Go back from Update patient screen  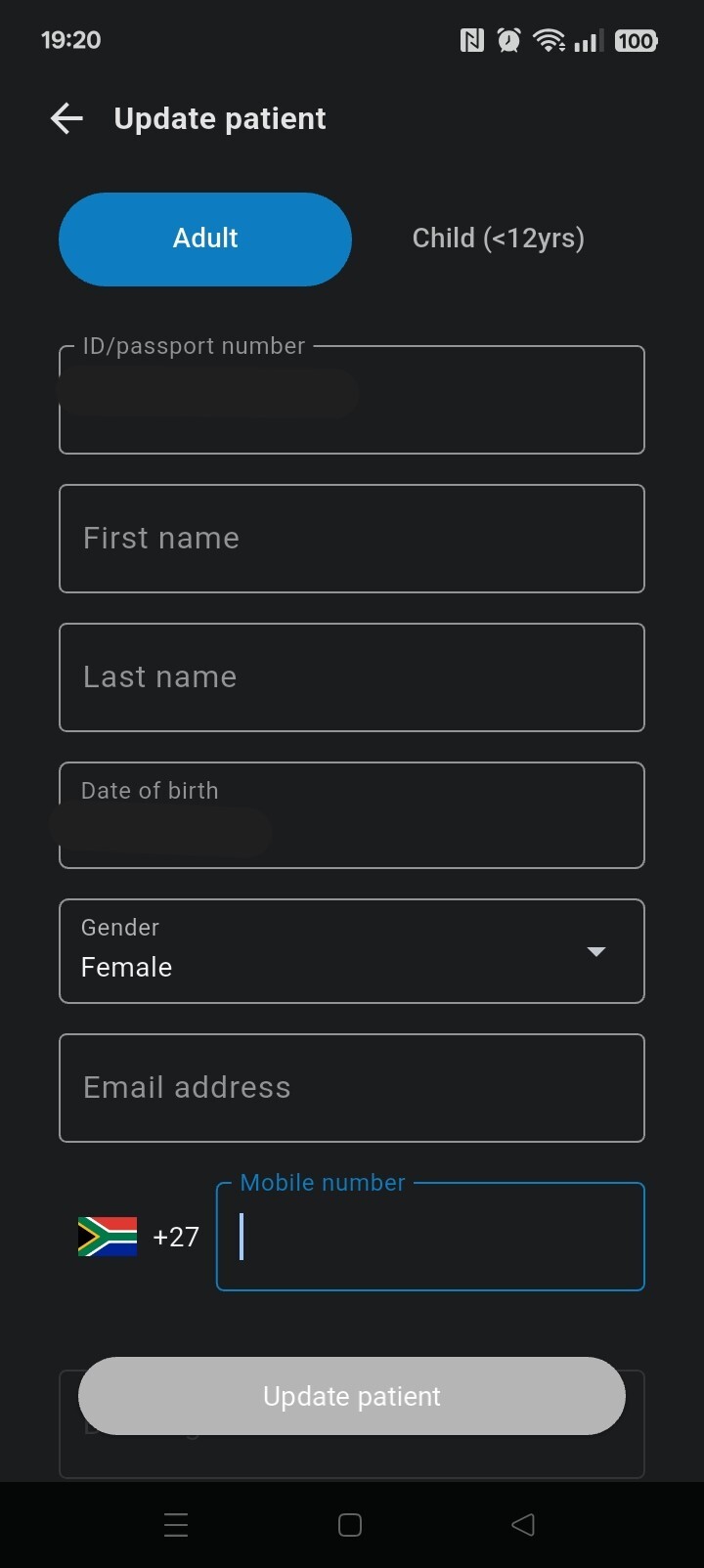pos(66,118)
